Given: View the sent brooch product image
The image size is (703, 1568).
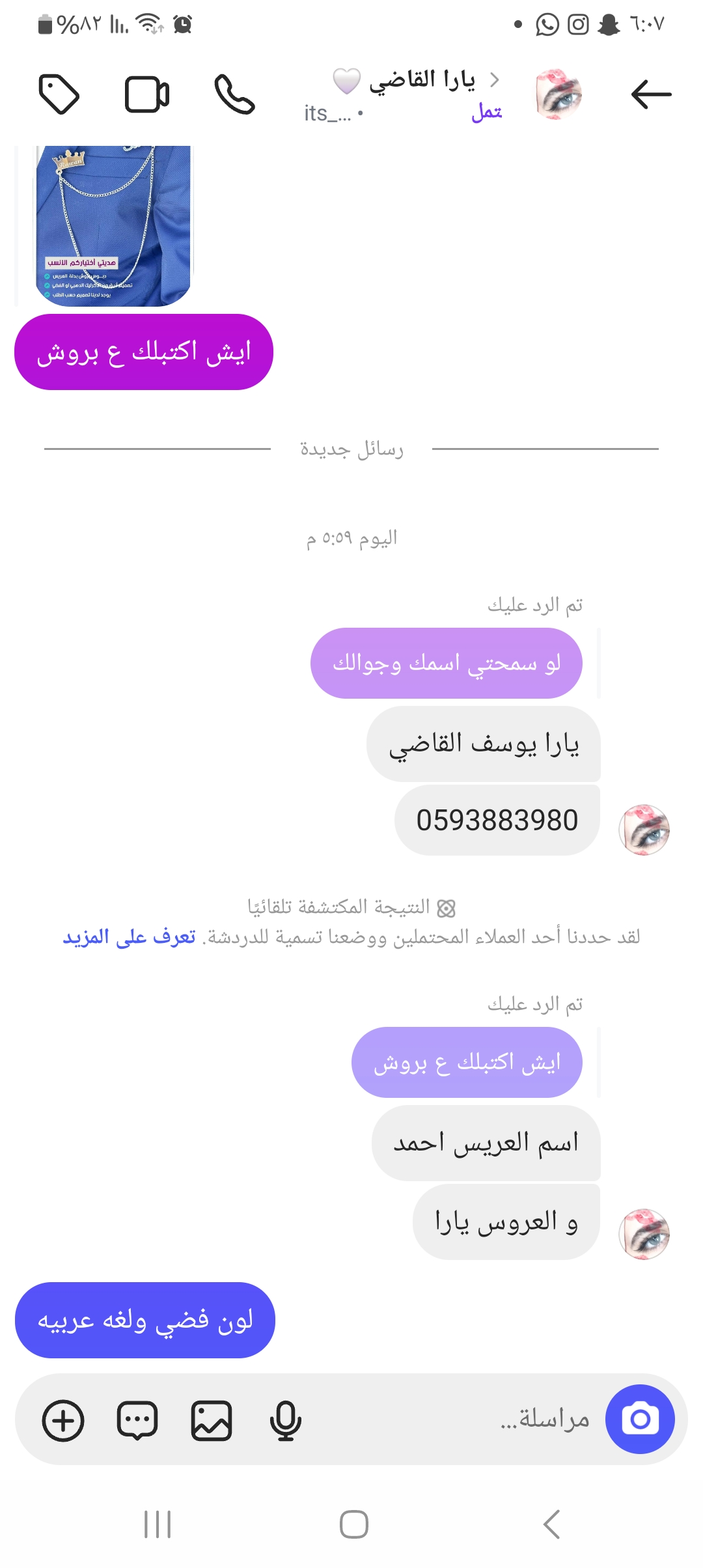Looking at the screenshot, I should tap(113, 225).
